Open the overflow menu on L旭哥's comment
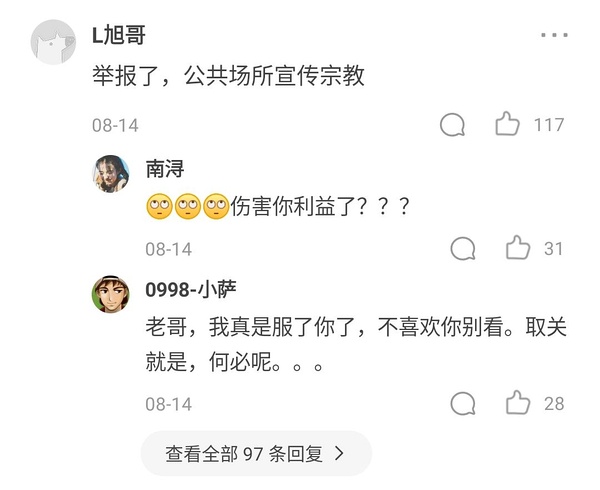Screen dimensions: 600x490 554,35
